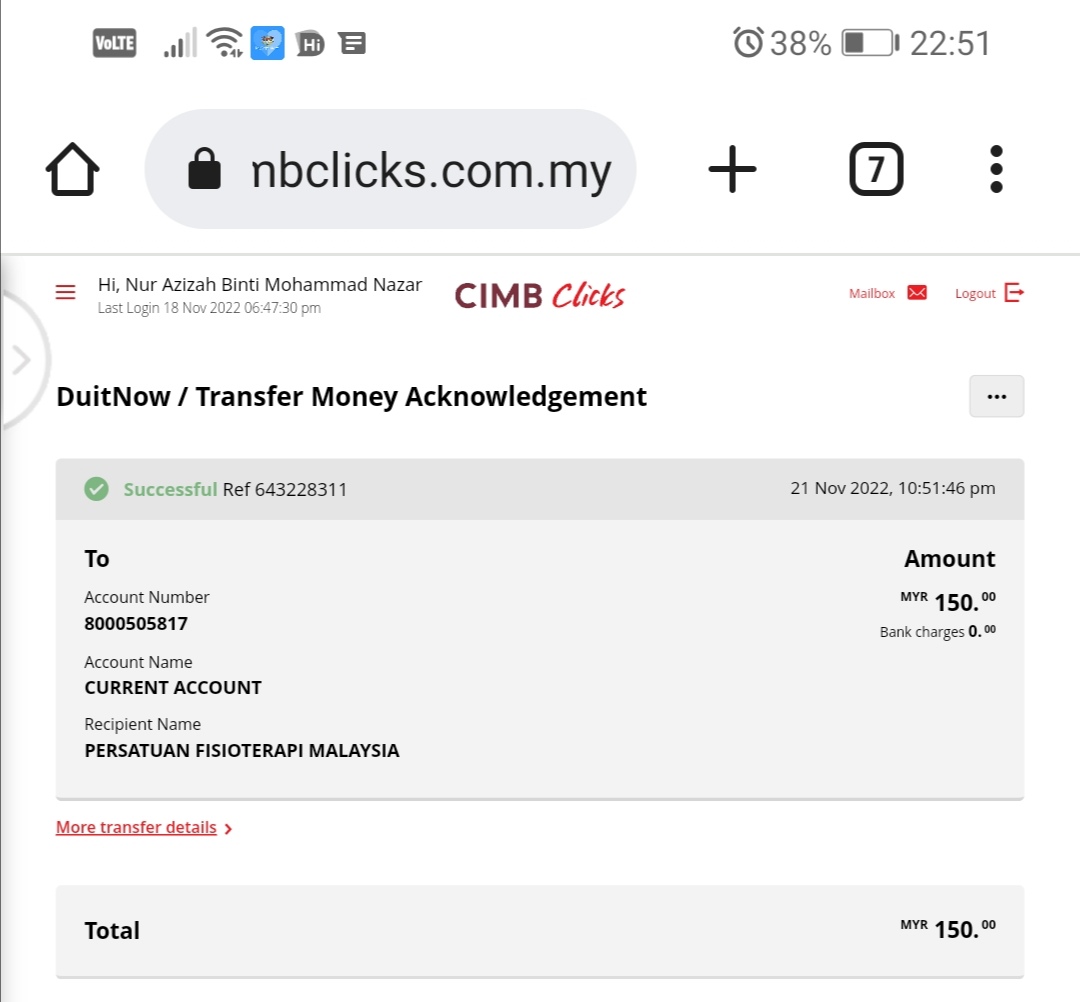This screenshot has width=1080, height=1002.
Task: Open the Mailbox
Action: coord(888,293)
